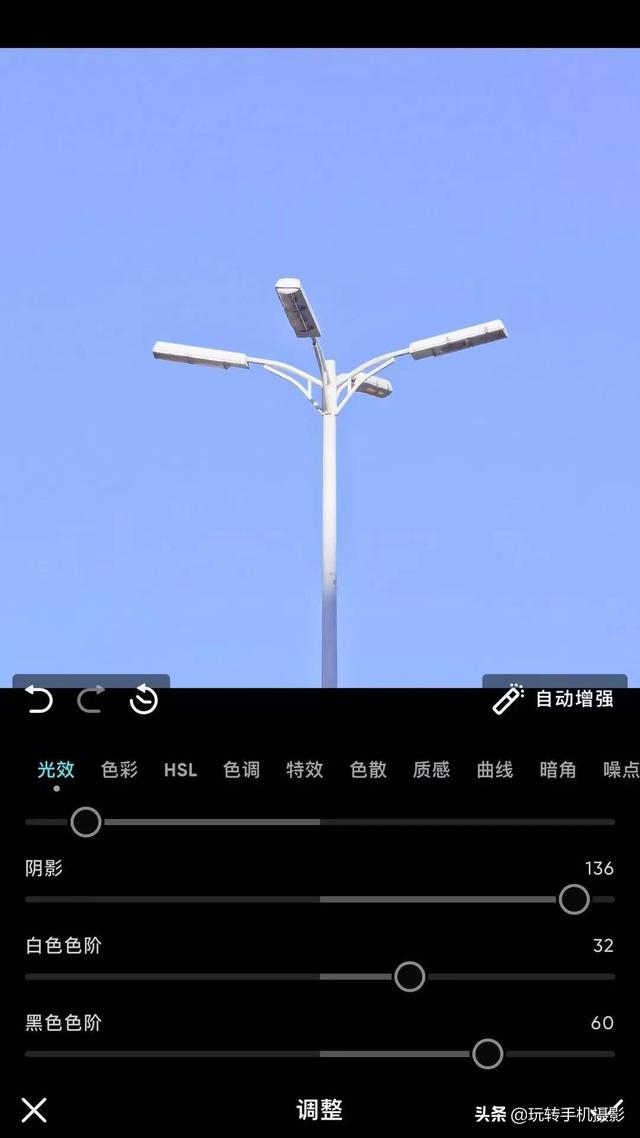The width and height of the screenshot is (640, 1138).
Task: Open the HSL tab
Action: [181, 769]
